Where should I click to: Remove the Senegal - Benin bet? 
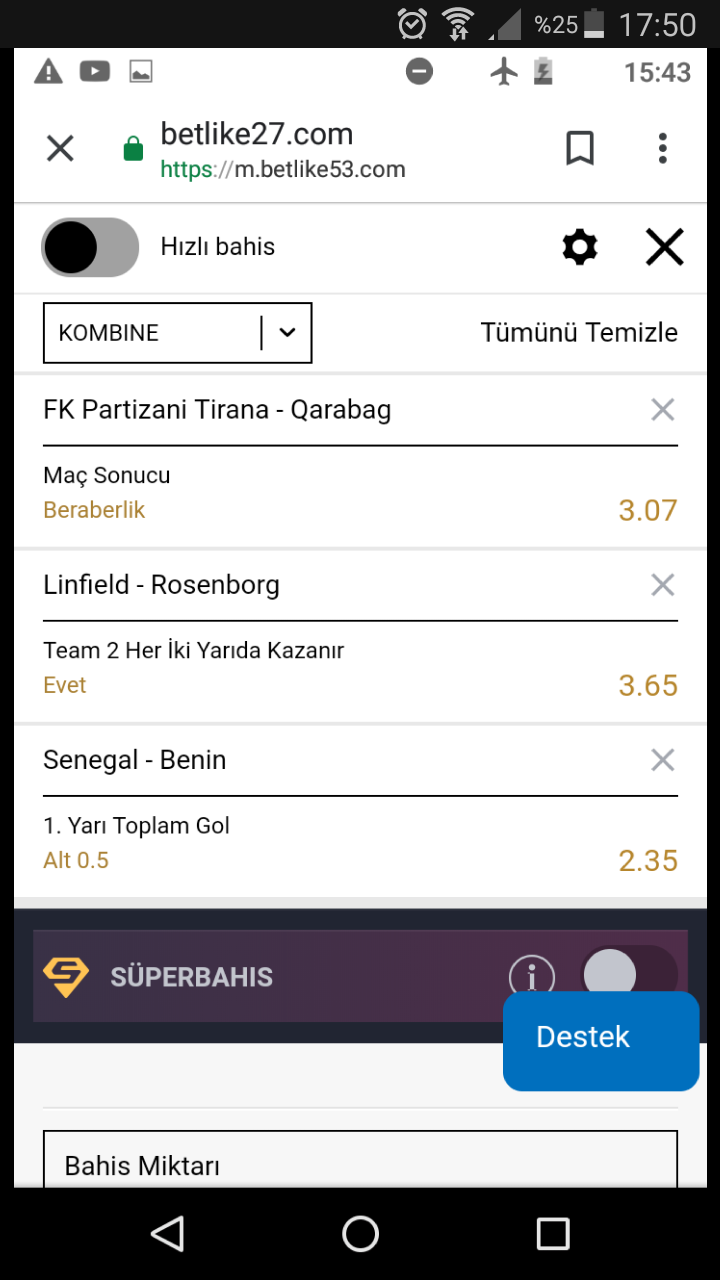point(662,760)
